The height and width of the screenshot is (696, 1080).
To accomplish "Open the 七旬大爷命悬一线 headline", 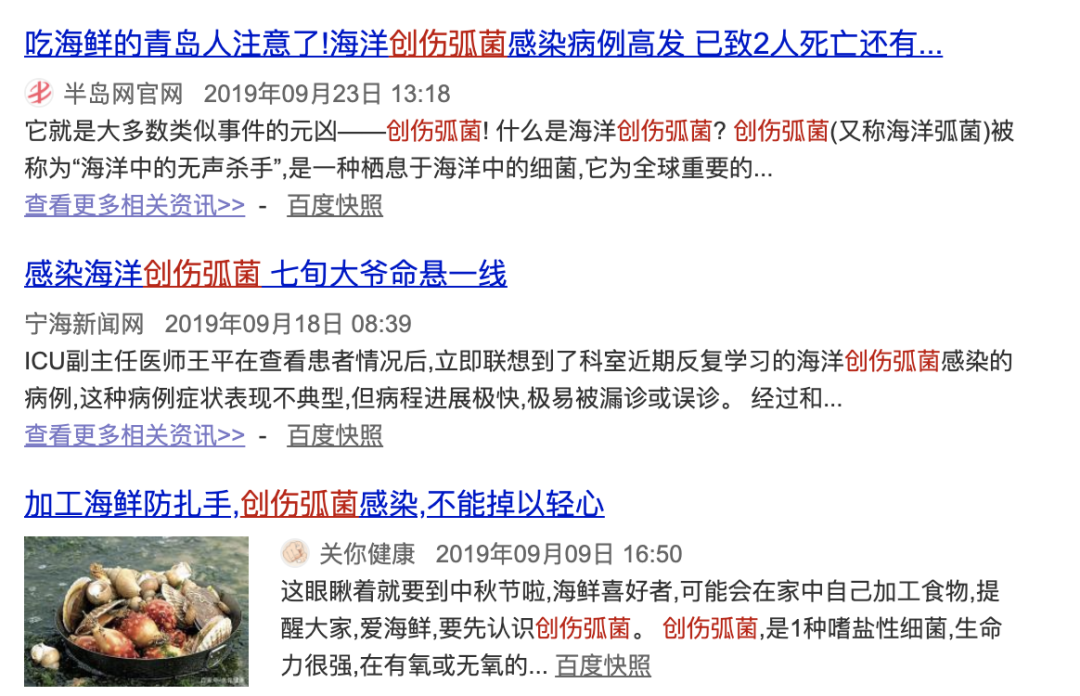I will pyautogui.click(x=265, y=274).
